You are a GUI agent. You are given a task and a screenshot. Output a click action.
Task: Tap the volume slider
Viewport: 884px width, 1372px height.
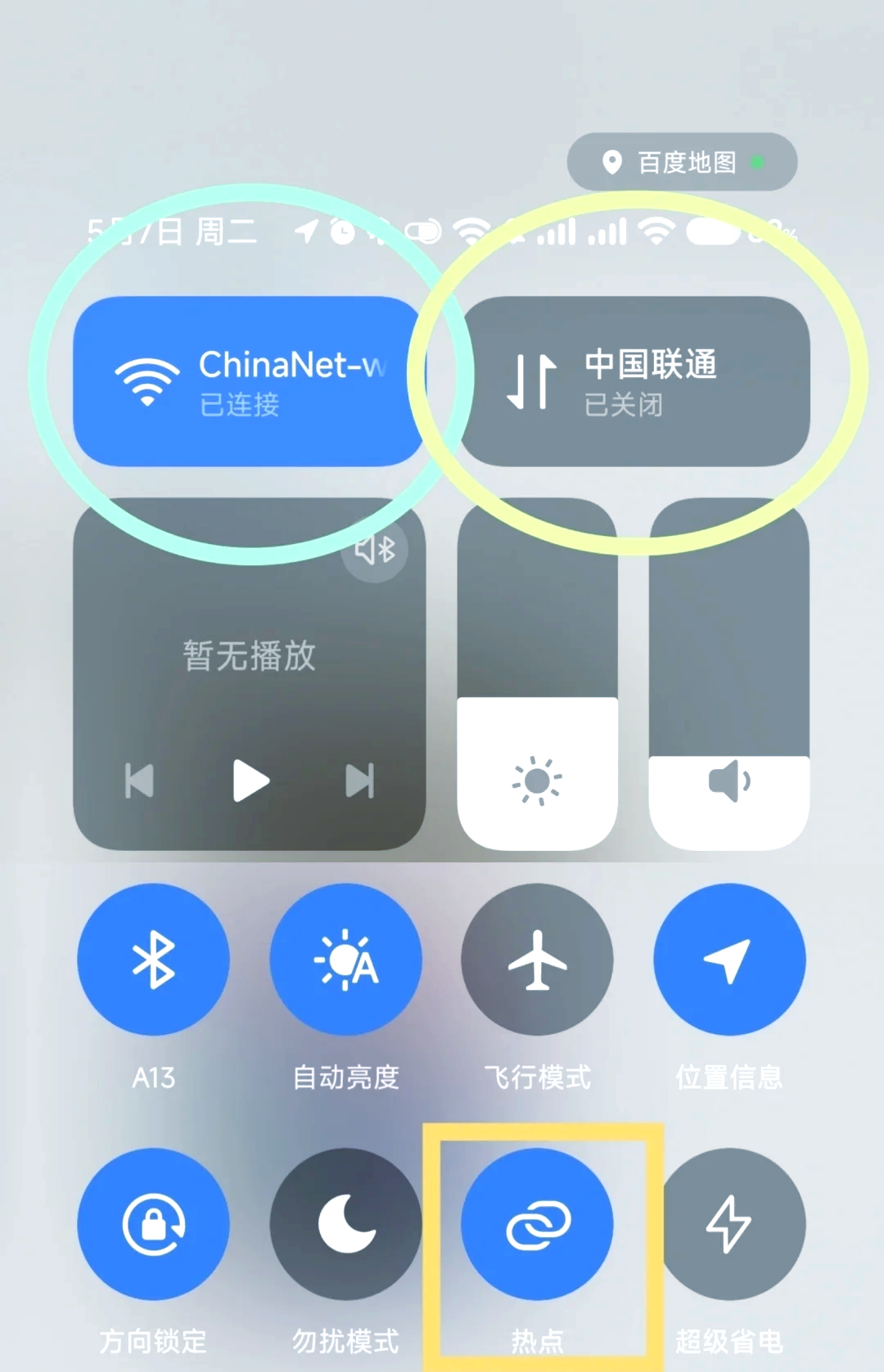point(728,675)
